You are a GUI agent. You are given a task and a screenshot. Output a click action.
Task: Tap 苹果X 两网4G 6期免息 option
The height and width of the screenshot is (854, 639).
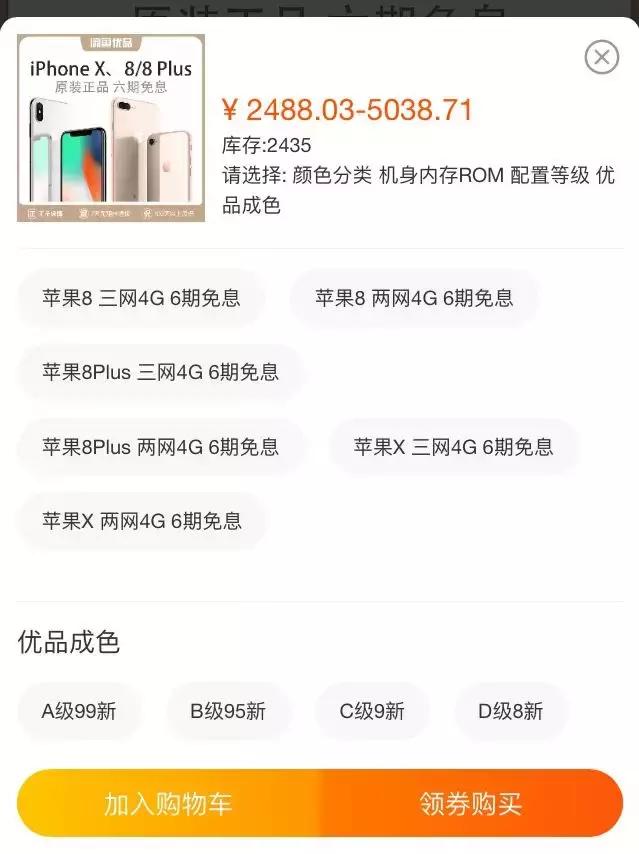click(142, 521)
